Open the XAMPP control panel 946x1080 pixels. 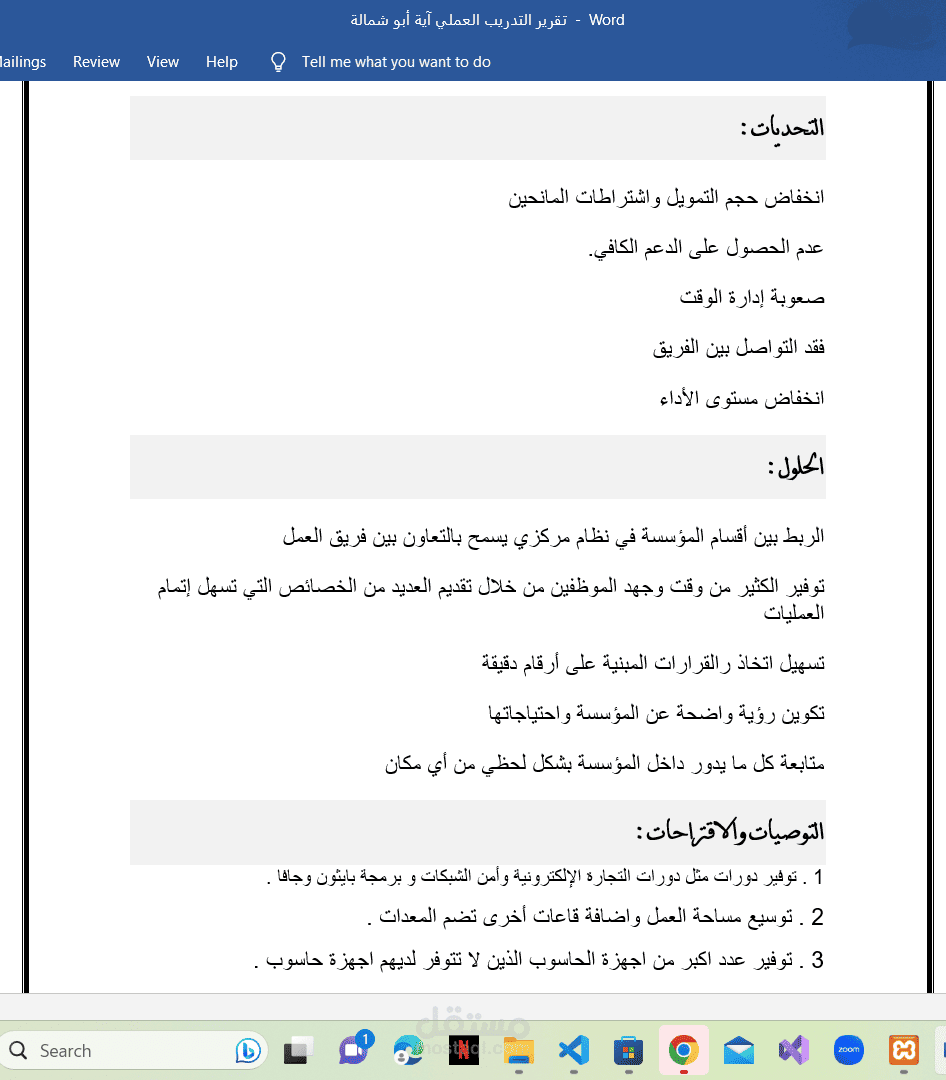click(x=904, y=1050)
